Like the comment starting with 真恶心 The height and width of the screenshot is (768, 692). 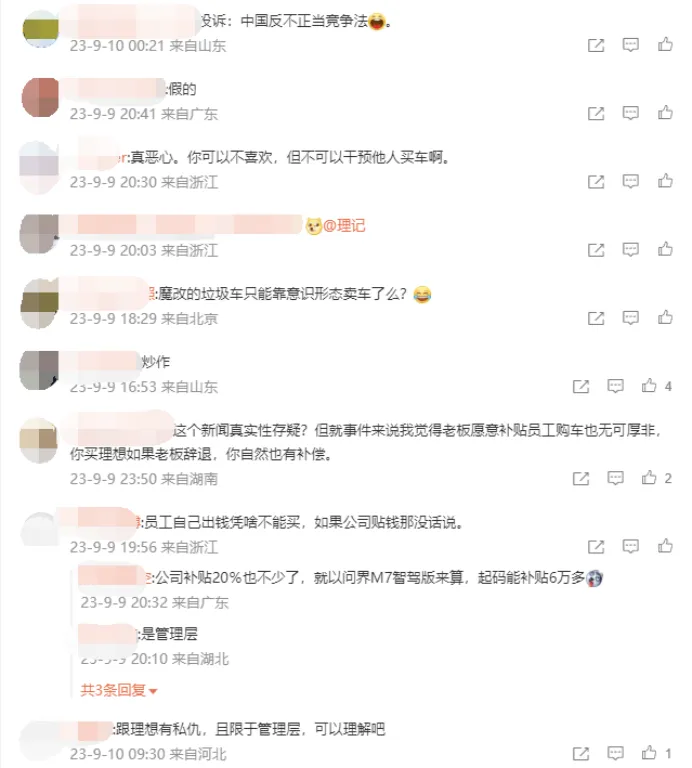pos(665,182)
